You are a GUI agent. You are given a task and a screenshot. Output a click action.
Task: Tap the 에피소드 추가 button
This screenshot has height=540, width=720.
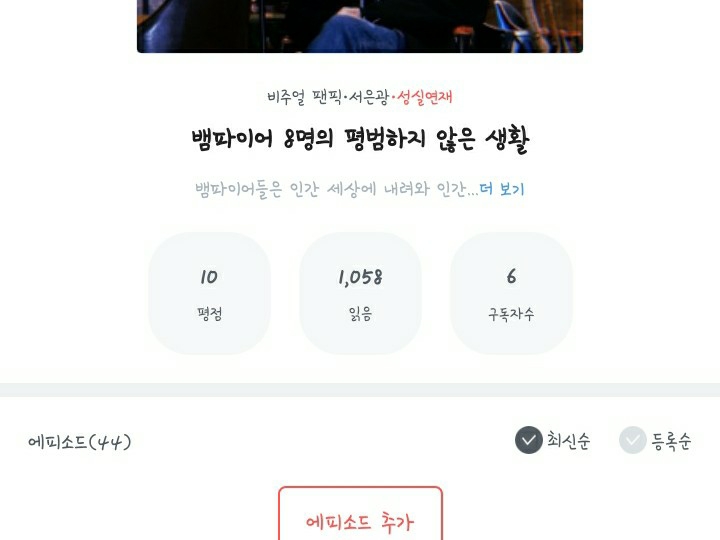click(360, 513)
